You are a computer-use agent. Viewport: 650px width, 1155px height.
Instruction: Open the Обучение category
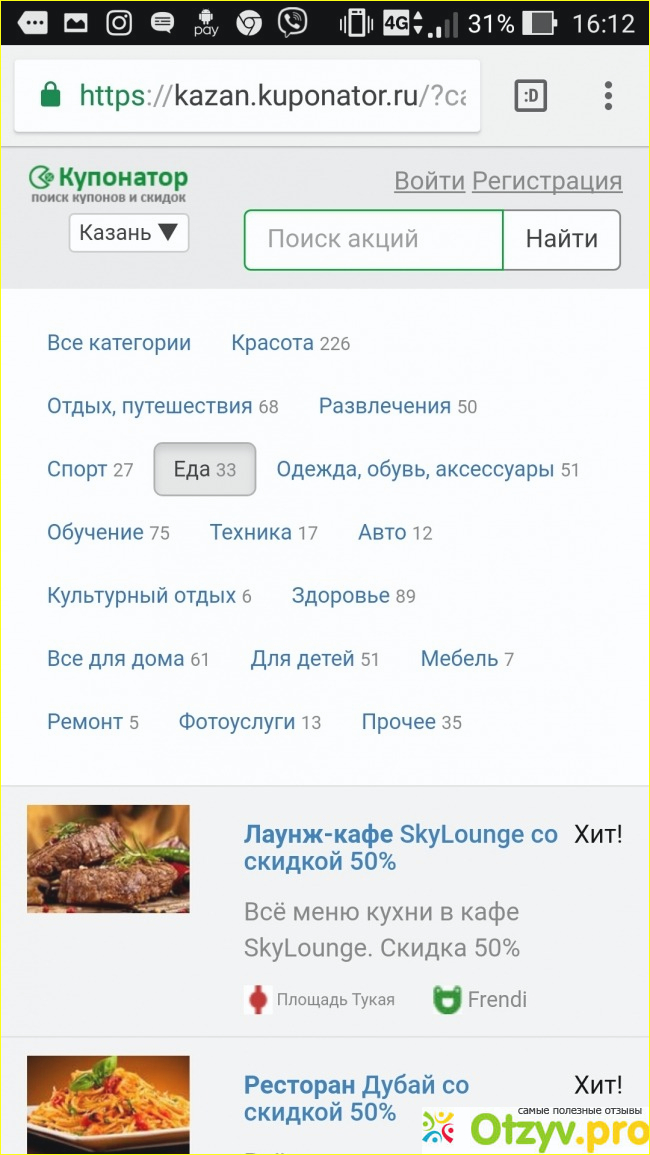(95, 532)
